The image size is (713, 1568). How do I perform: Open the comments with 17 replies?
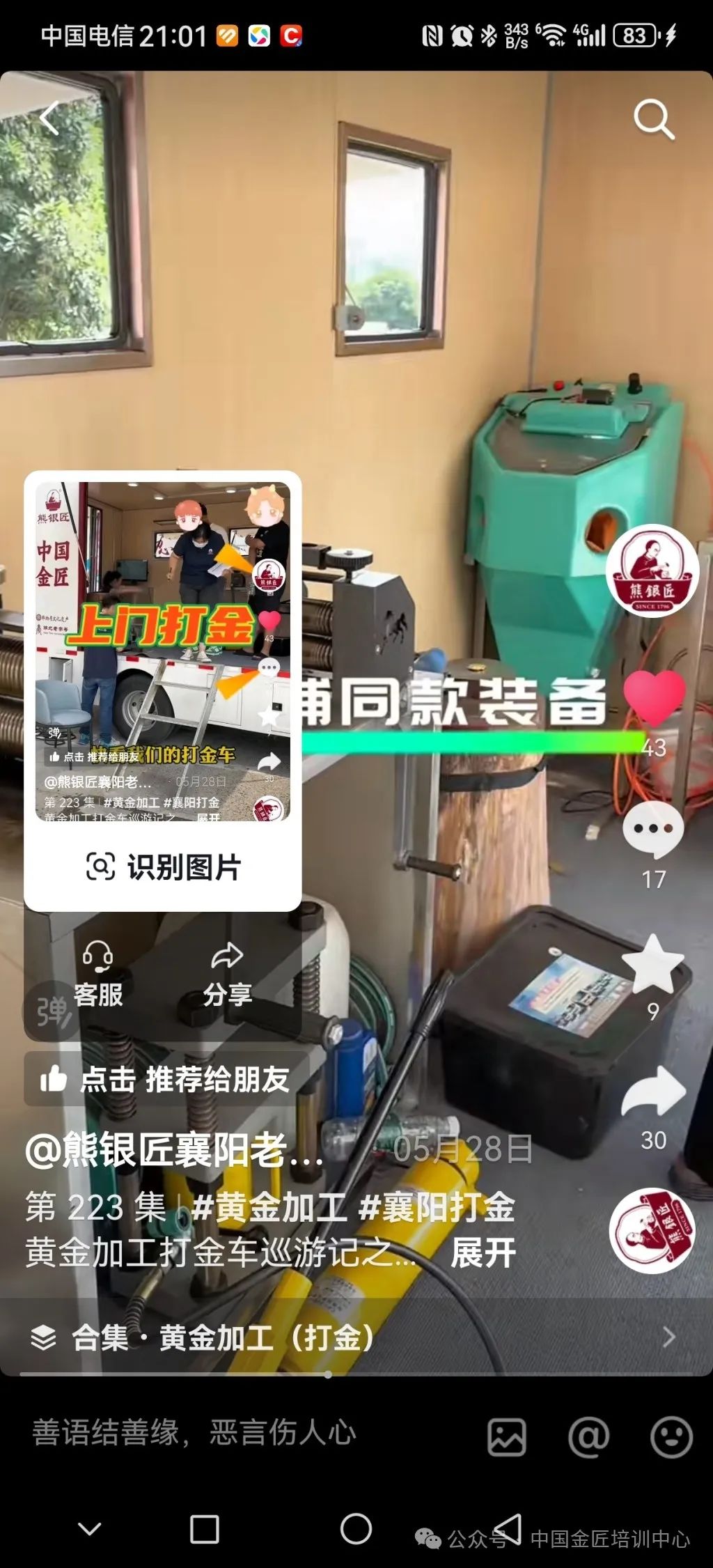coord(652,830)
